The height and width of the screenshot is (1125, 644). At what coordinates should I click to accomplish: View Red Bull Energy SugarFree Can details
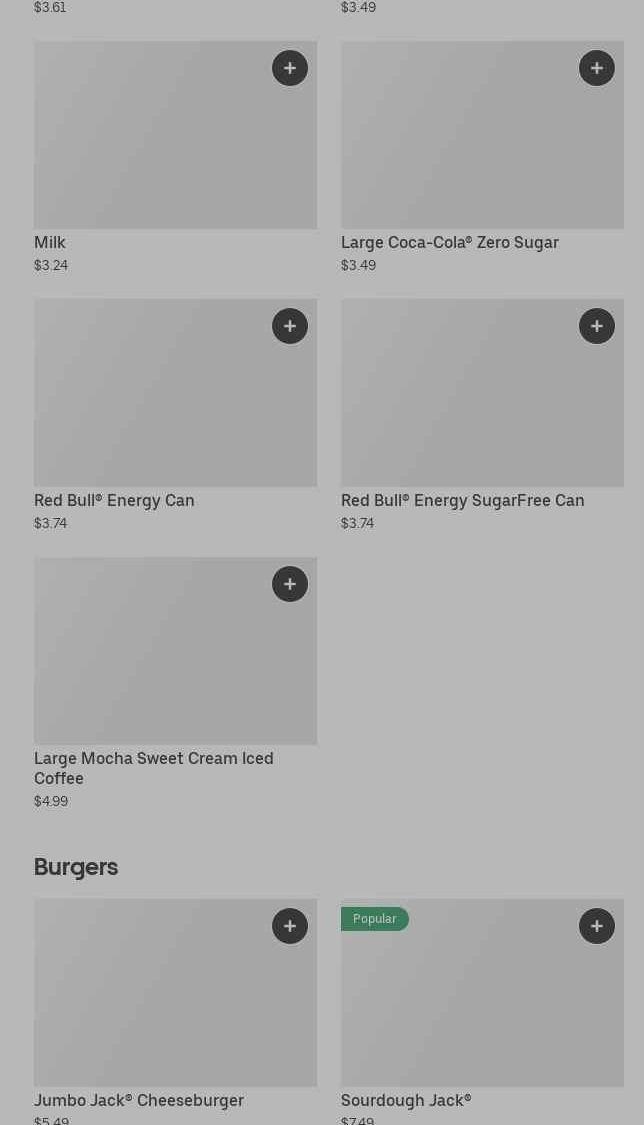[x=482, y=416]
